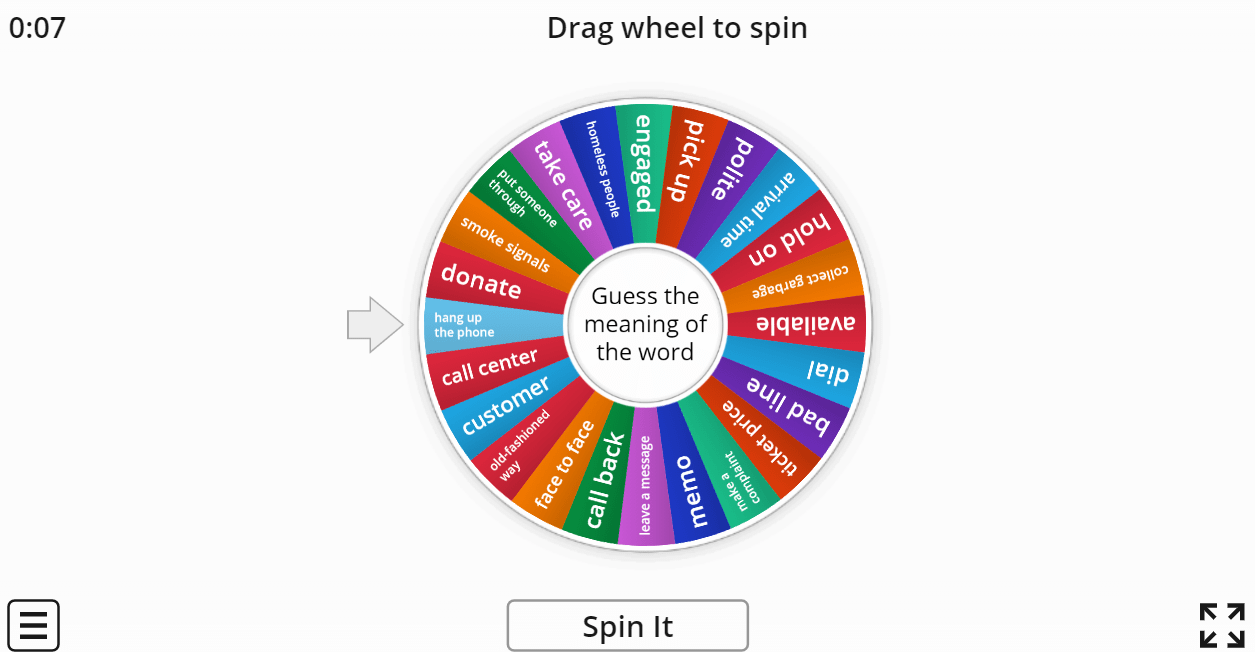The image size is (1255, 652).
Task: Tap the Spin It button
Action: 627,626
